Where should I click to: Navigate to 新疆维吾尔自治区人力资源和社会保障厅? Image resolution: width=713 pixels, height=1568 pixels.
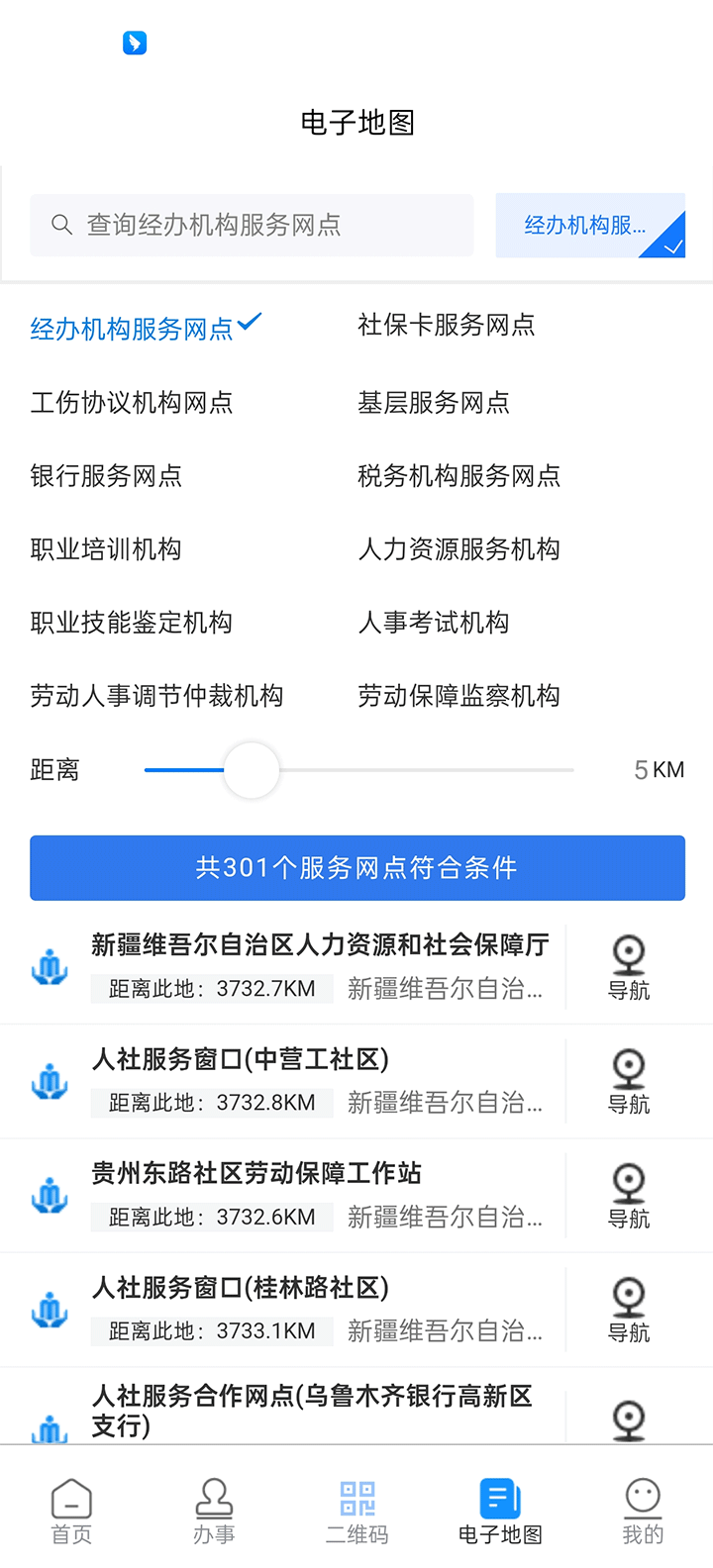(628, 968)
